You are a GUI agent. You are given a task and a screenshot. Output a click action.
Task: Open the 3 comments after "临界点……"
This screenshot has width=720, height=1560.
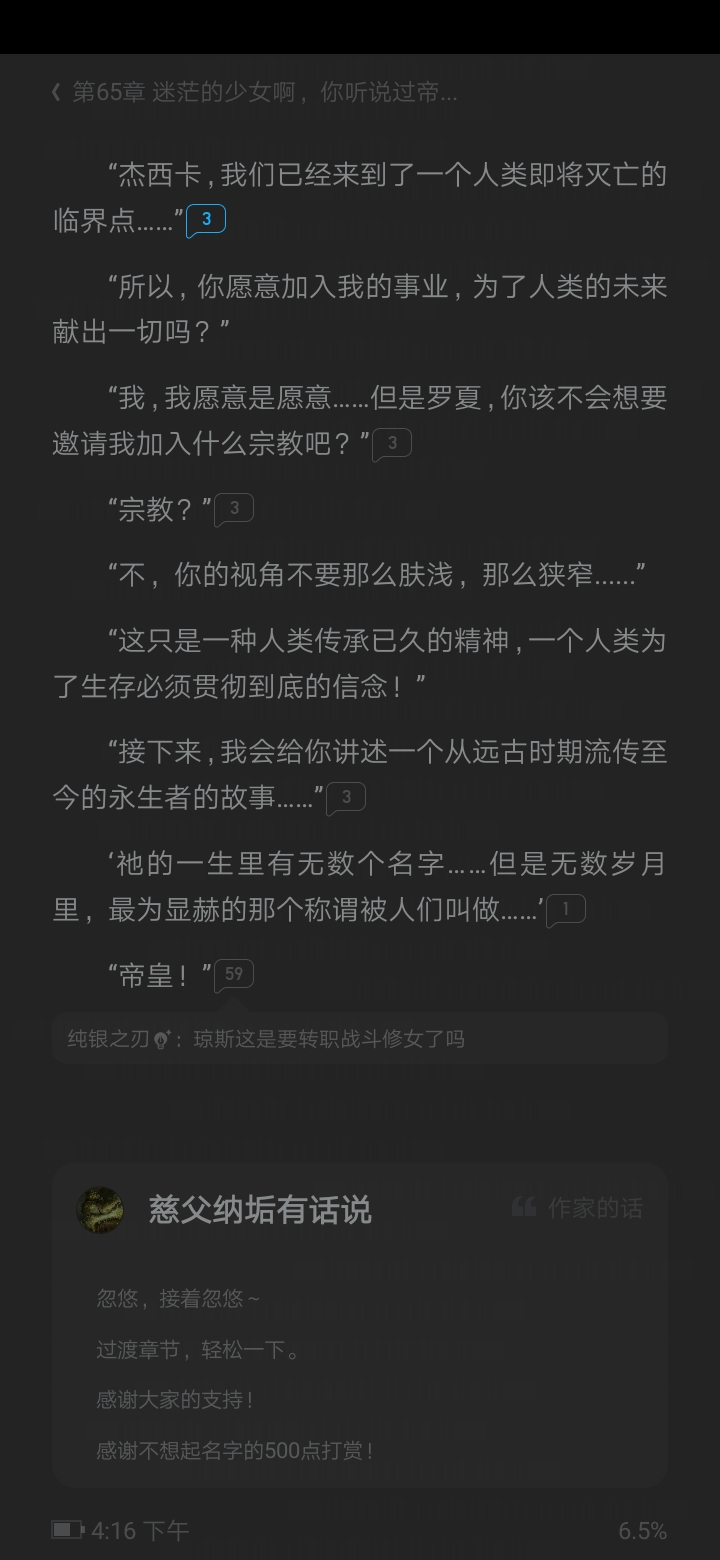pyautogui.click(x=206, y=220)
